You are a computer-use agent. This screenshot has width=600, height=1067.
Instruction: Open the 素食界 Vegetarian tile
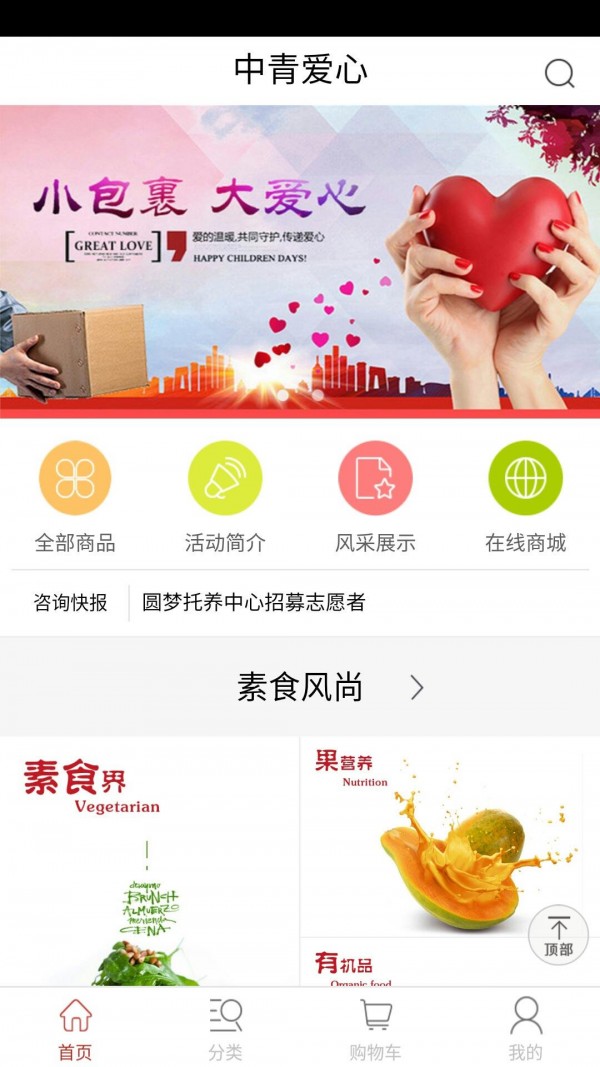click(x=149, y=860)
